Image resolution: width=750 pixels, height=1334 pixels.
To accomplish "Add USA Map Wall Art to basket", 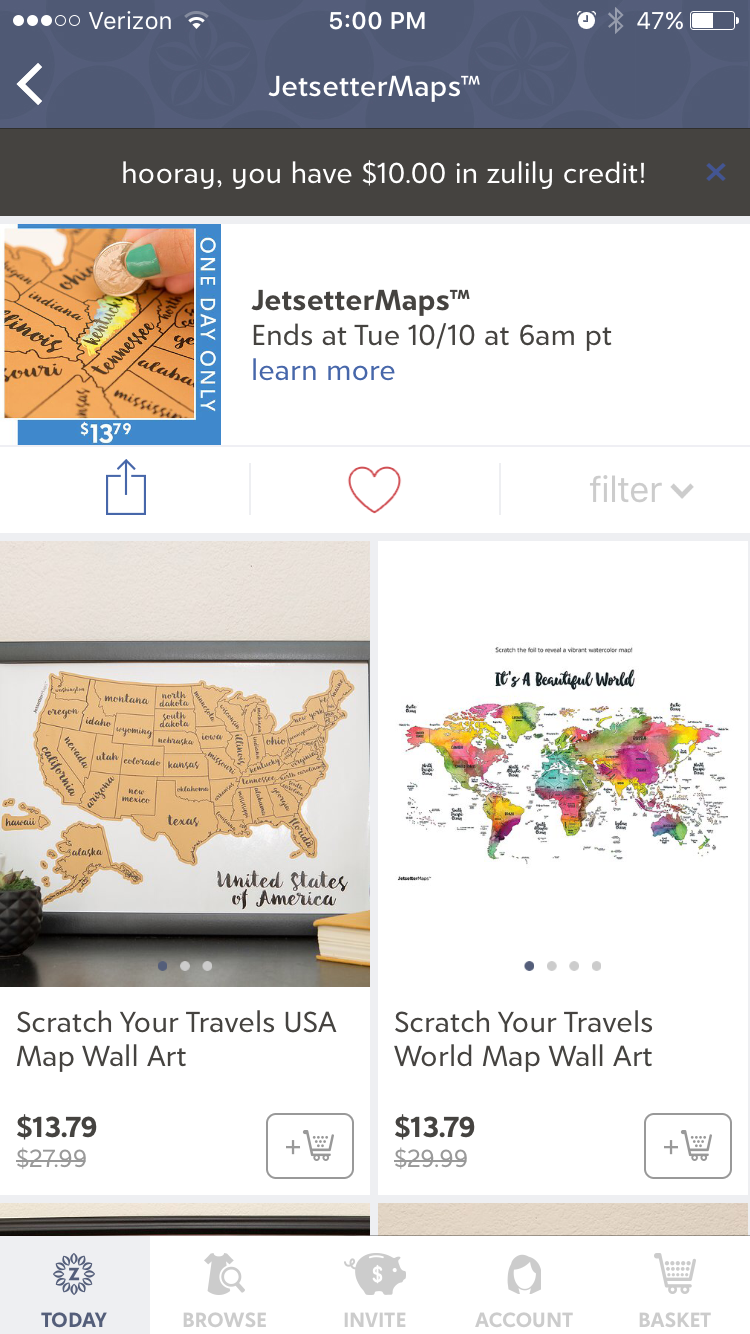I will pos(310,1146).
